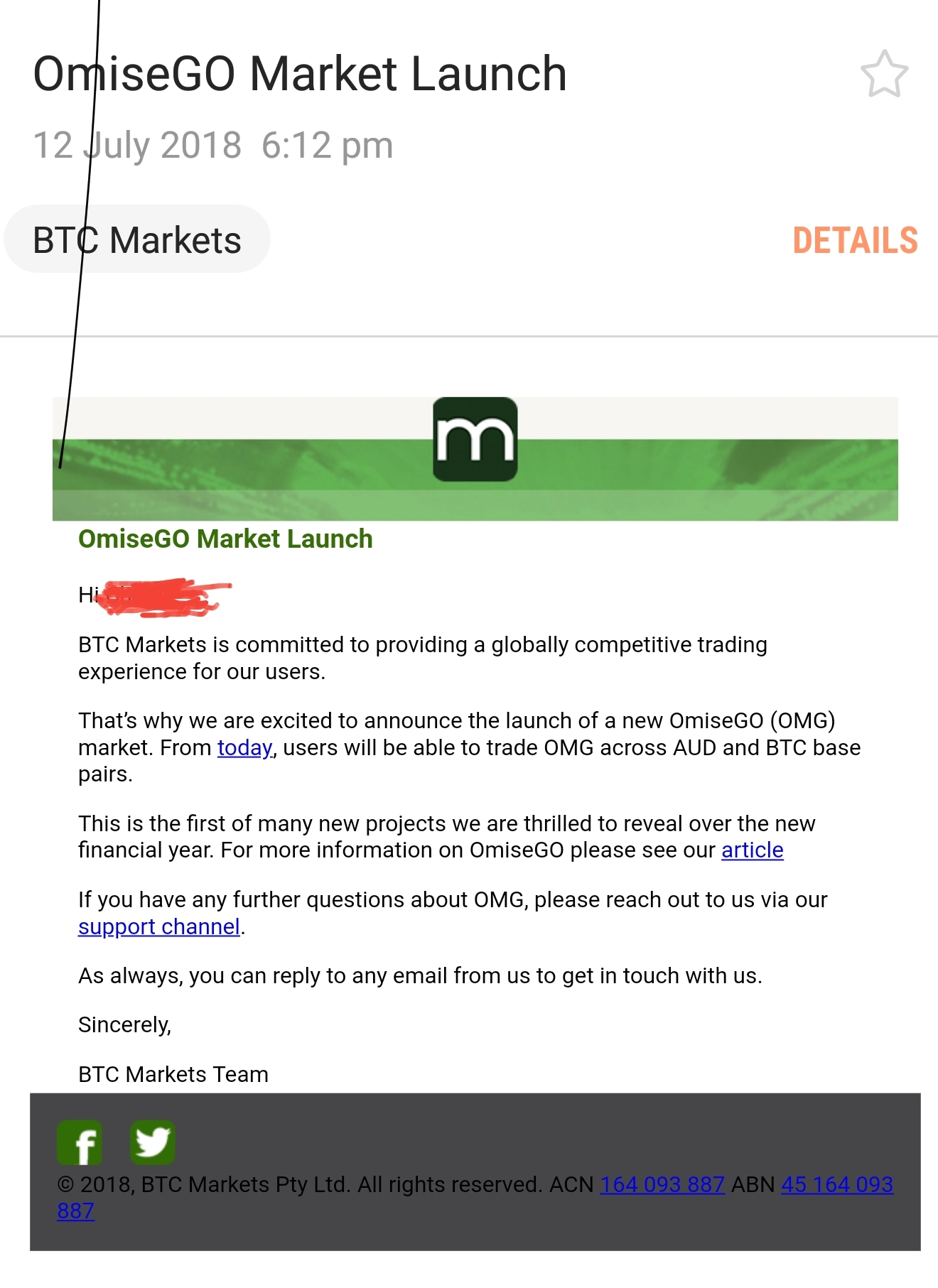This screenshot has width=938, height=1288.
Task: Open the 'today' link in the announcement
Action: click(244, 747)
